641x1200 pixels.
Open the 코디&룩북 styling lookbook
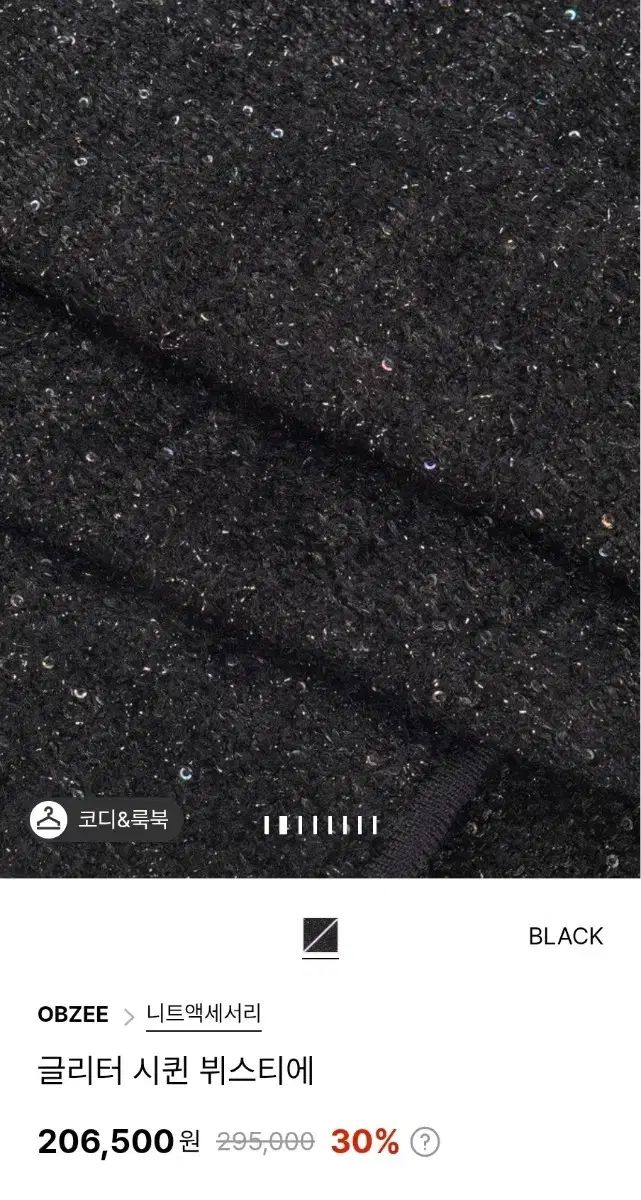(107, 821)
